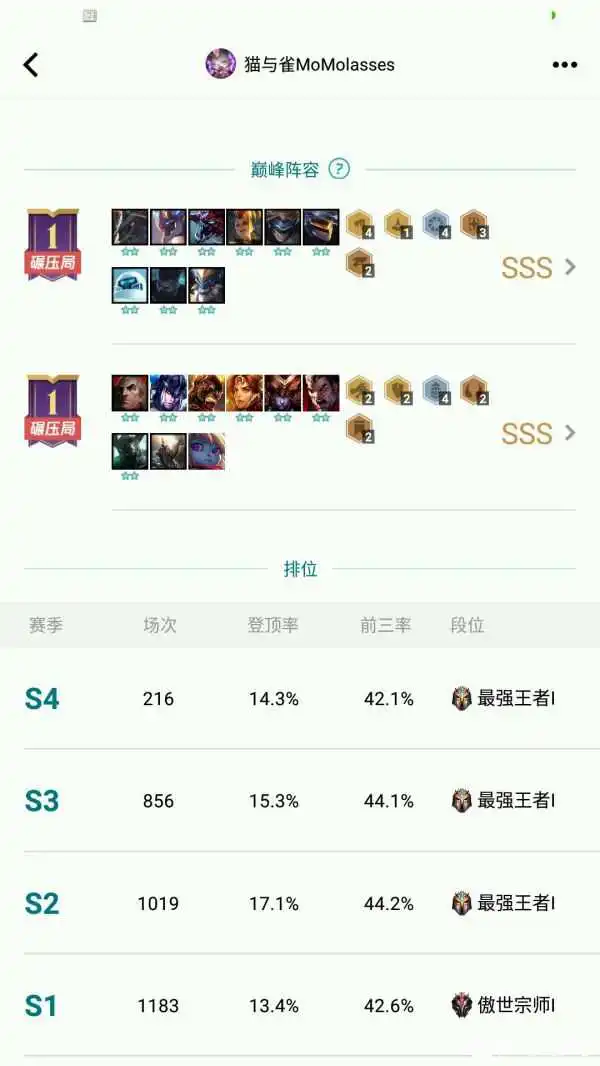Open S3 season ranking row
This screenshot has width=600, height=1066.
coord(300,801)
